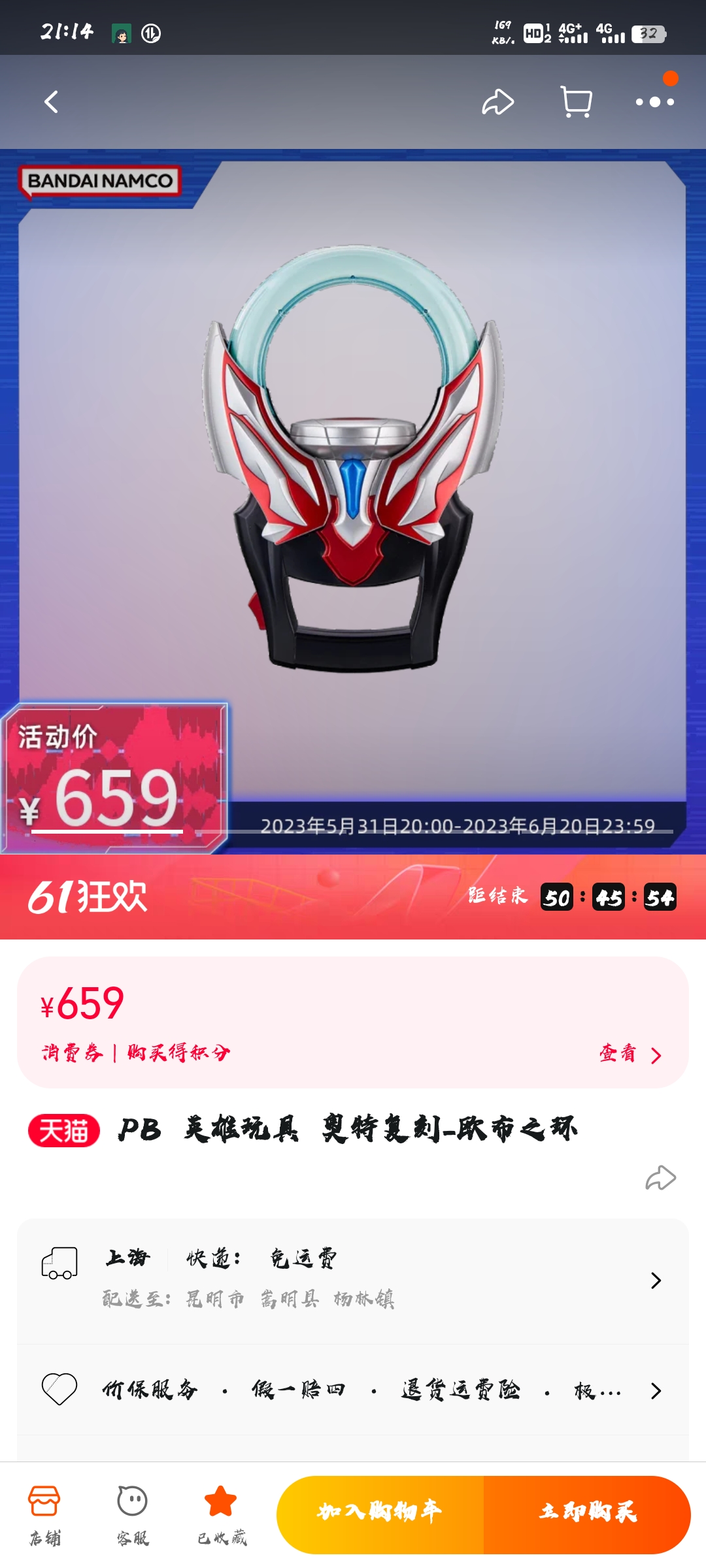This screenshot has width=706, height=1568.
Task: Contact 客服 customer service
Action: click(133, 1514)
